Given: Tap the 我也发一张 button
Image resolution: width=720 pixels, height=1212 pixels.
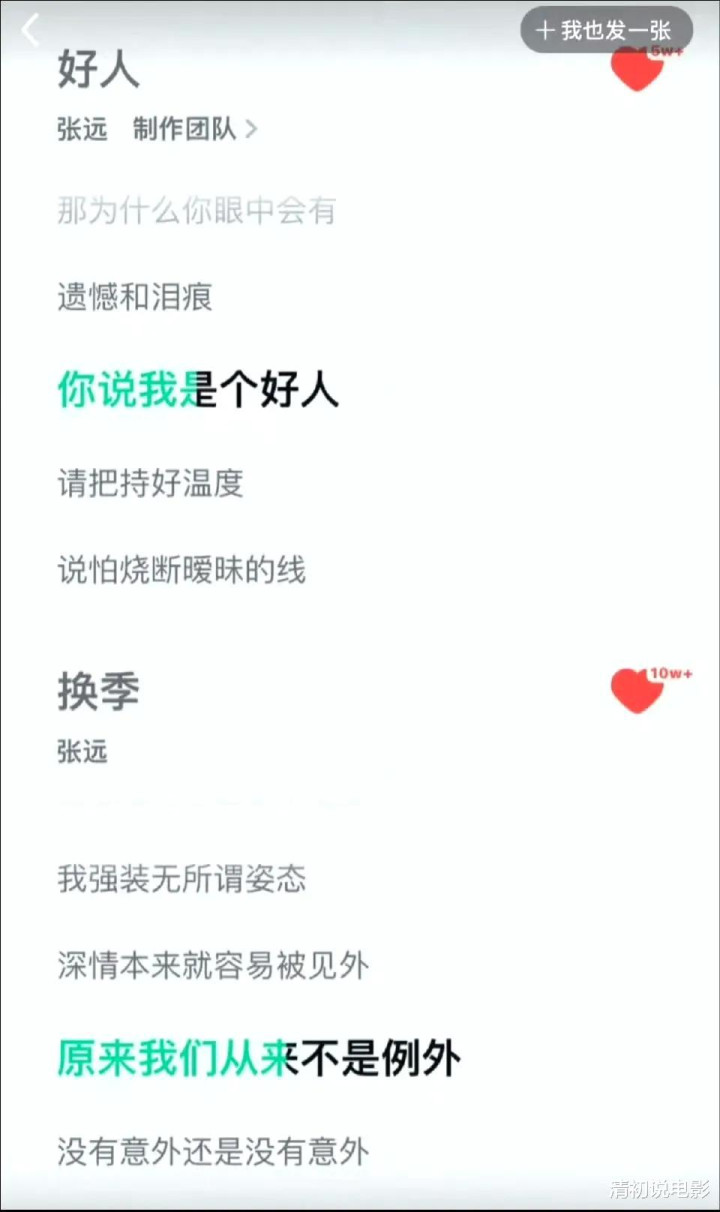Looking at the screenshot, I should click(606, 30).
